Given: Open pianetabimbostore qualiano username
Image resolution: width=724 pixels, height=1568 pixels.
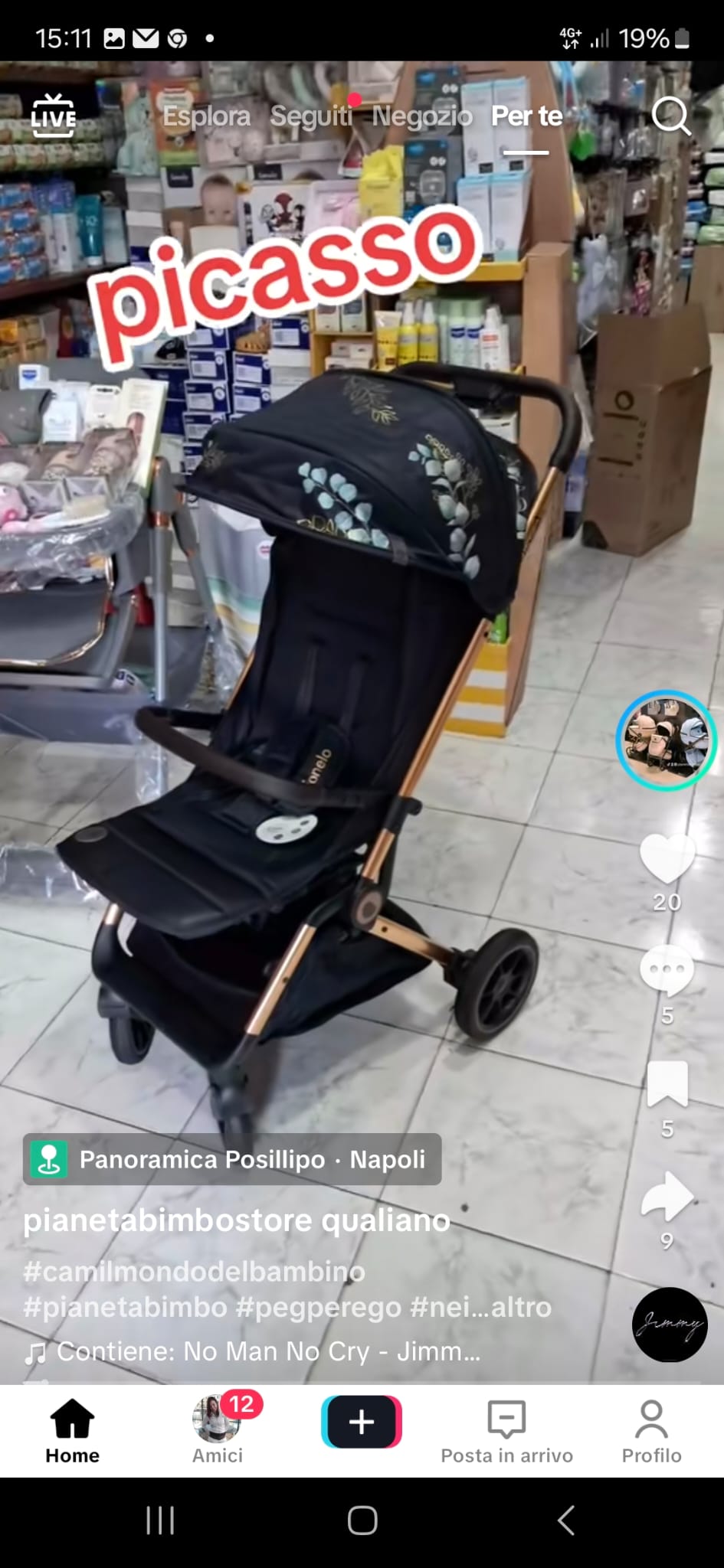Looking at the screenshot, I should tap(236, 1220).
